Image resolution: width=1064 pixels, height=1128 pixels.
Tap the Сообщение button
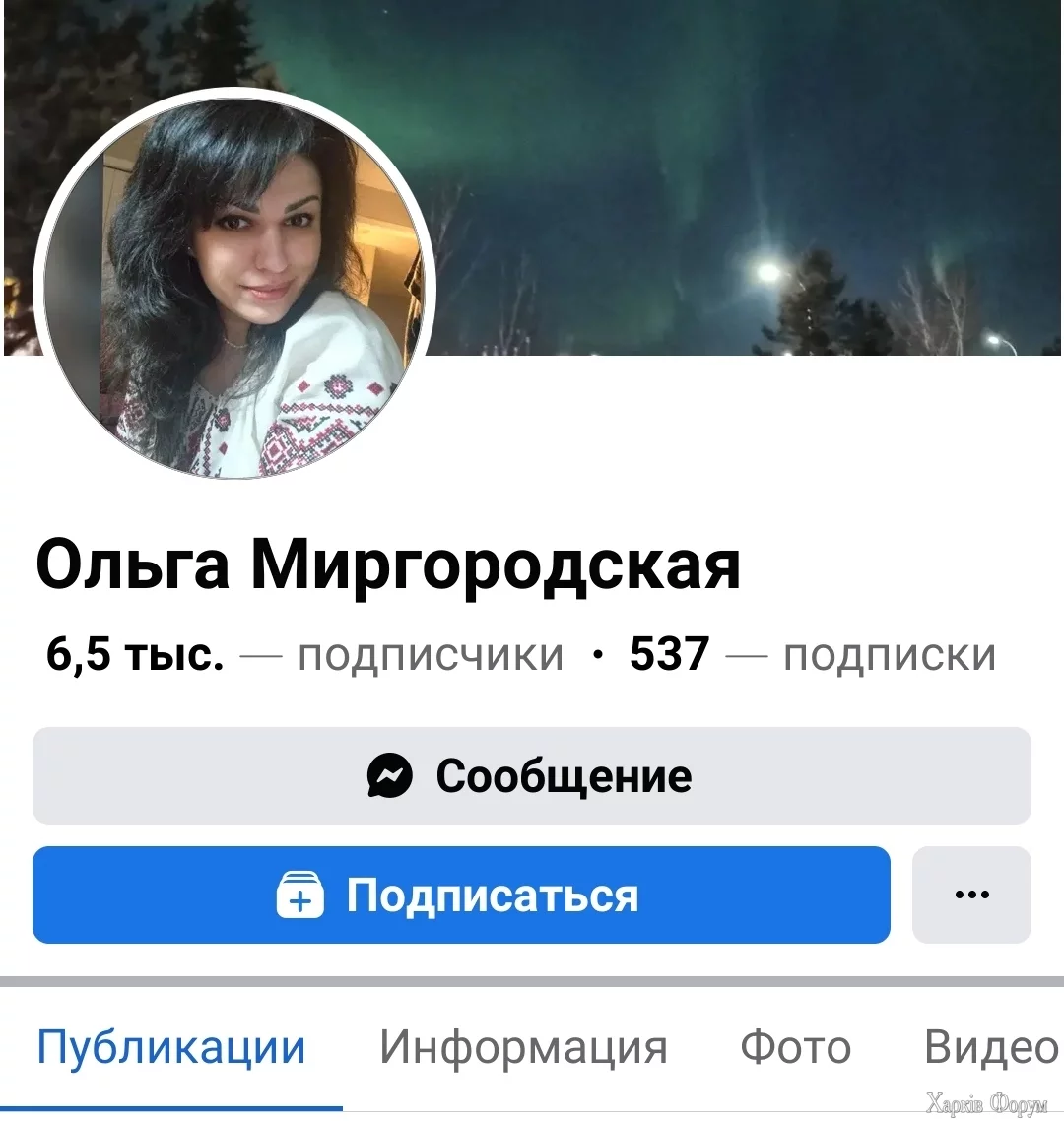click(x=531, y=776)
